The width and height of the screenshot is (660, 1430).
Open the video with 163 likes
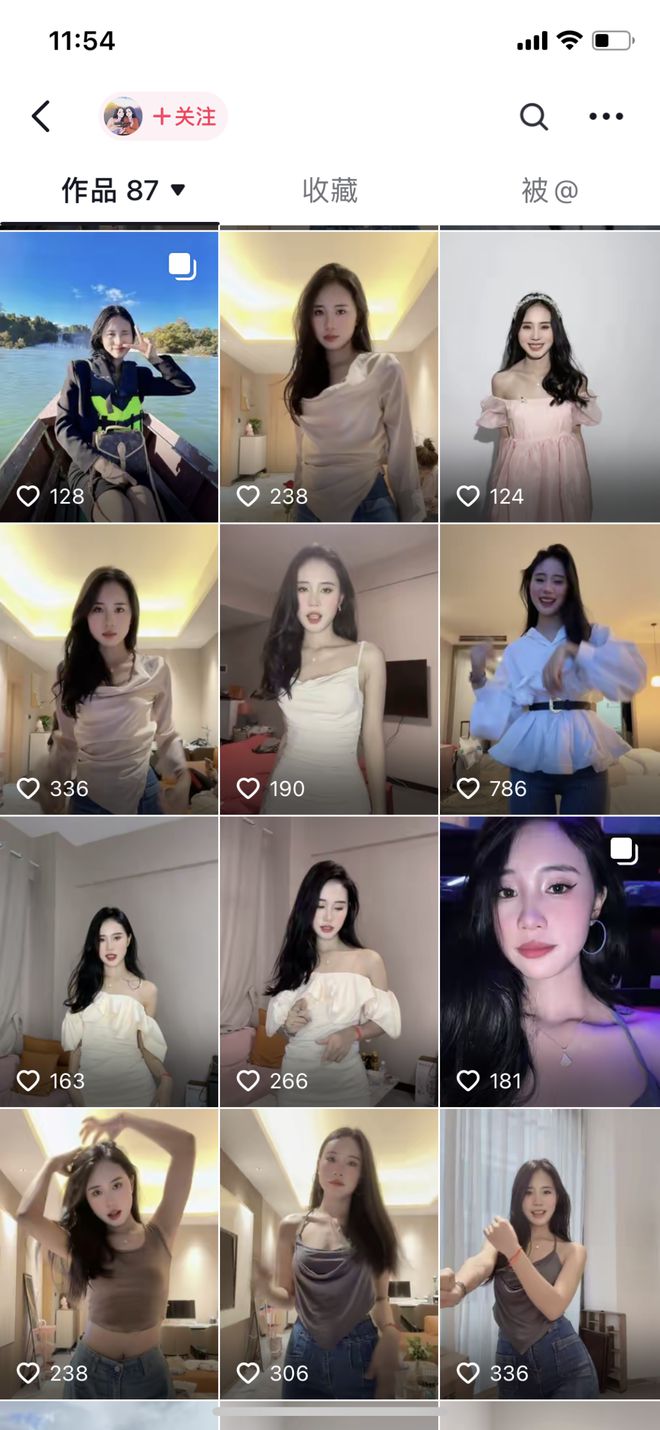coord(109,962)
